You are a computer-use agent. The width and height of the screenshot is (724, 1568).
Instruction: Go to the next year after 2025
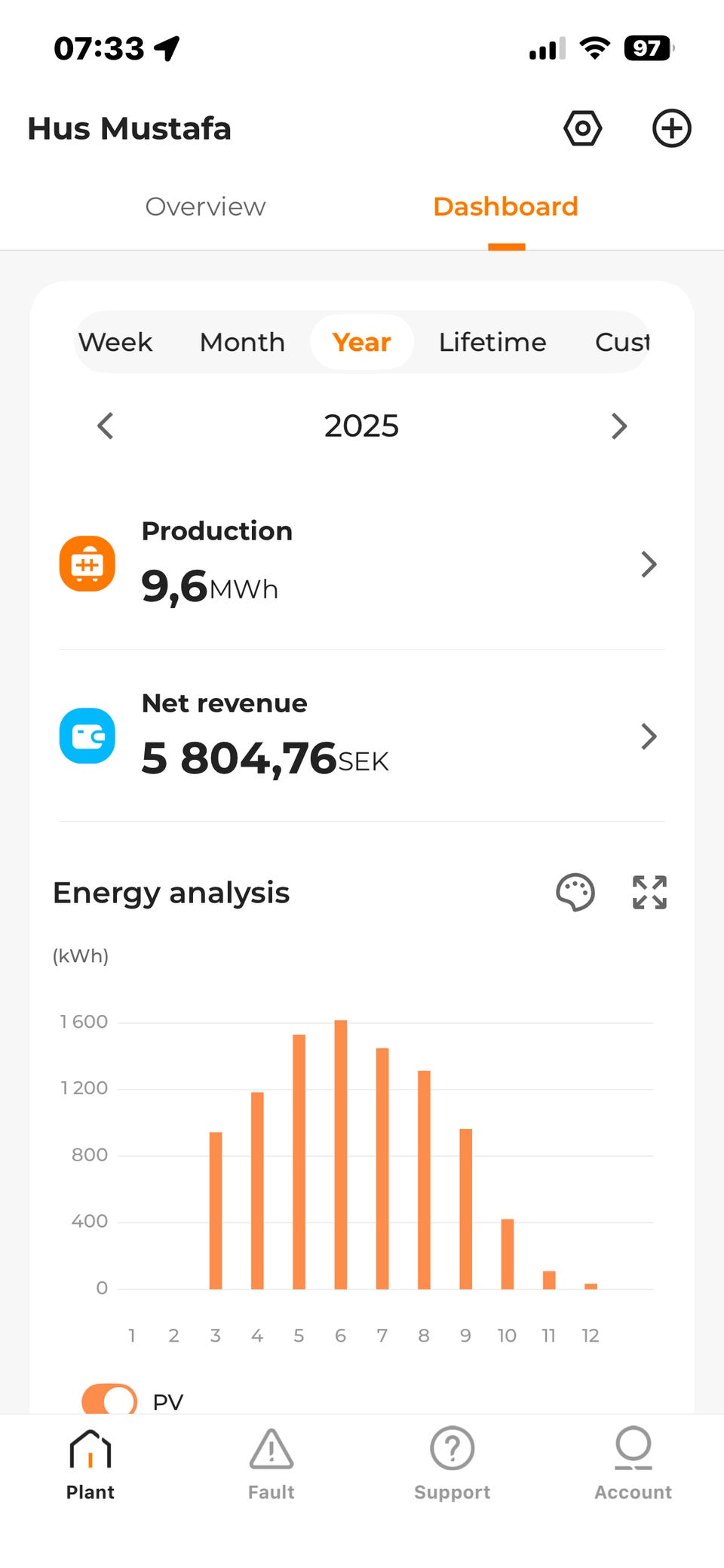coord(619,426)
